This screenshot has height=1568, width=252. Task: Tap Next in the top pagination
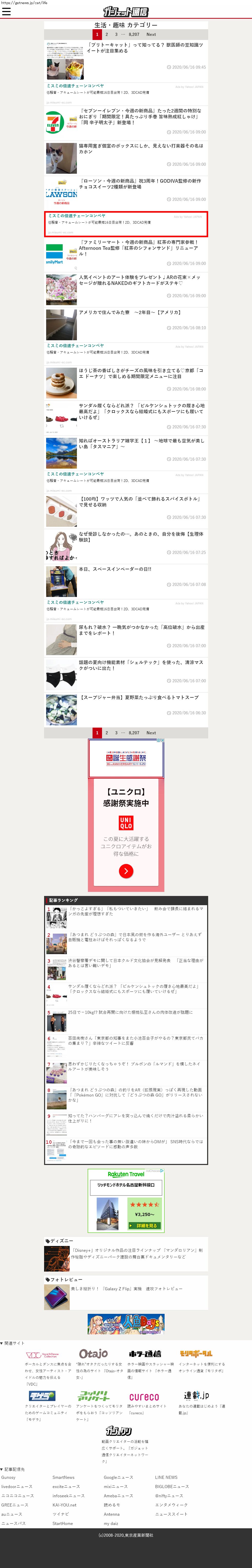[x=151, y=35]
